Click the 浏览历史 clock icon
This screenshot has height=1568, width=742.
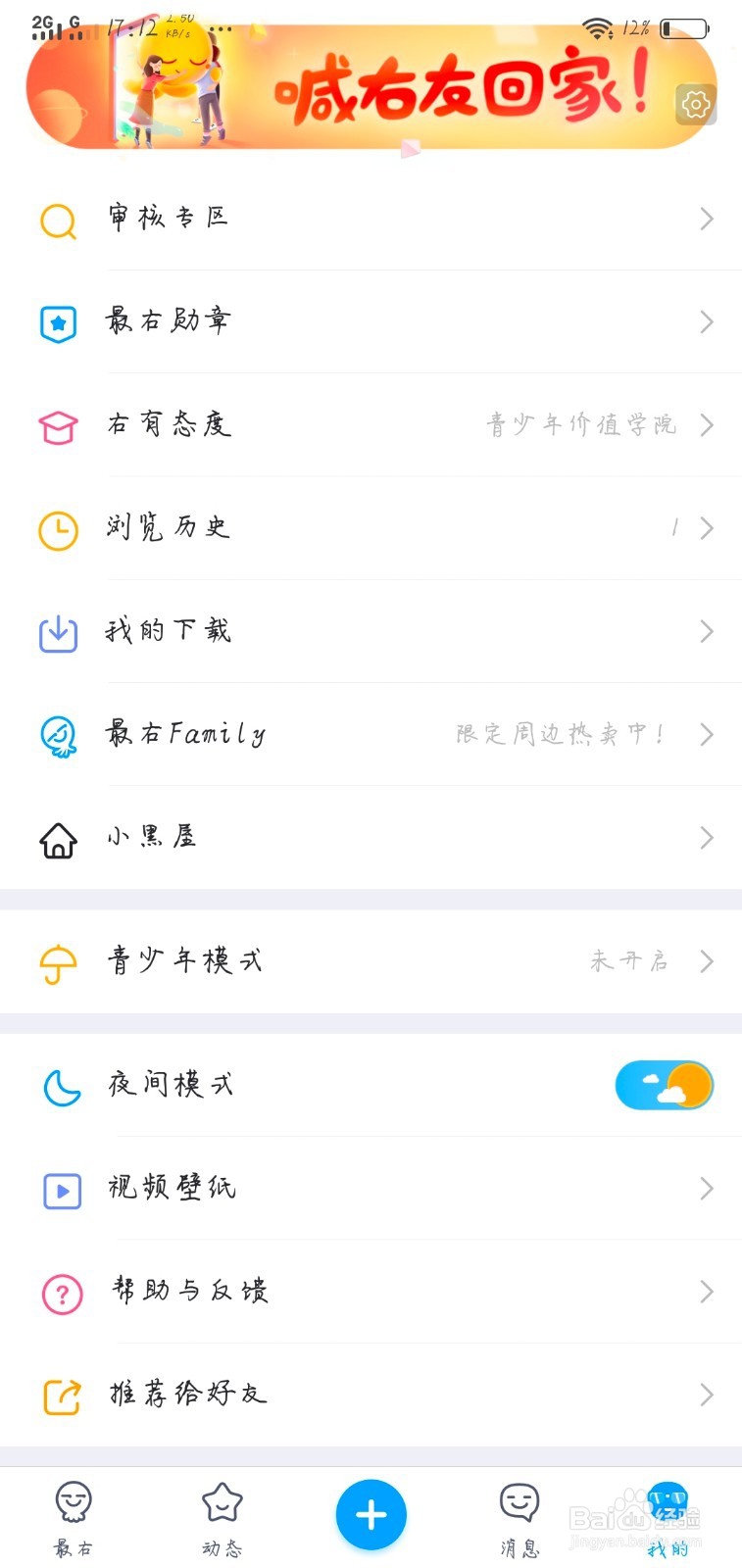tap(57, 530)
